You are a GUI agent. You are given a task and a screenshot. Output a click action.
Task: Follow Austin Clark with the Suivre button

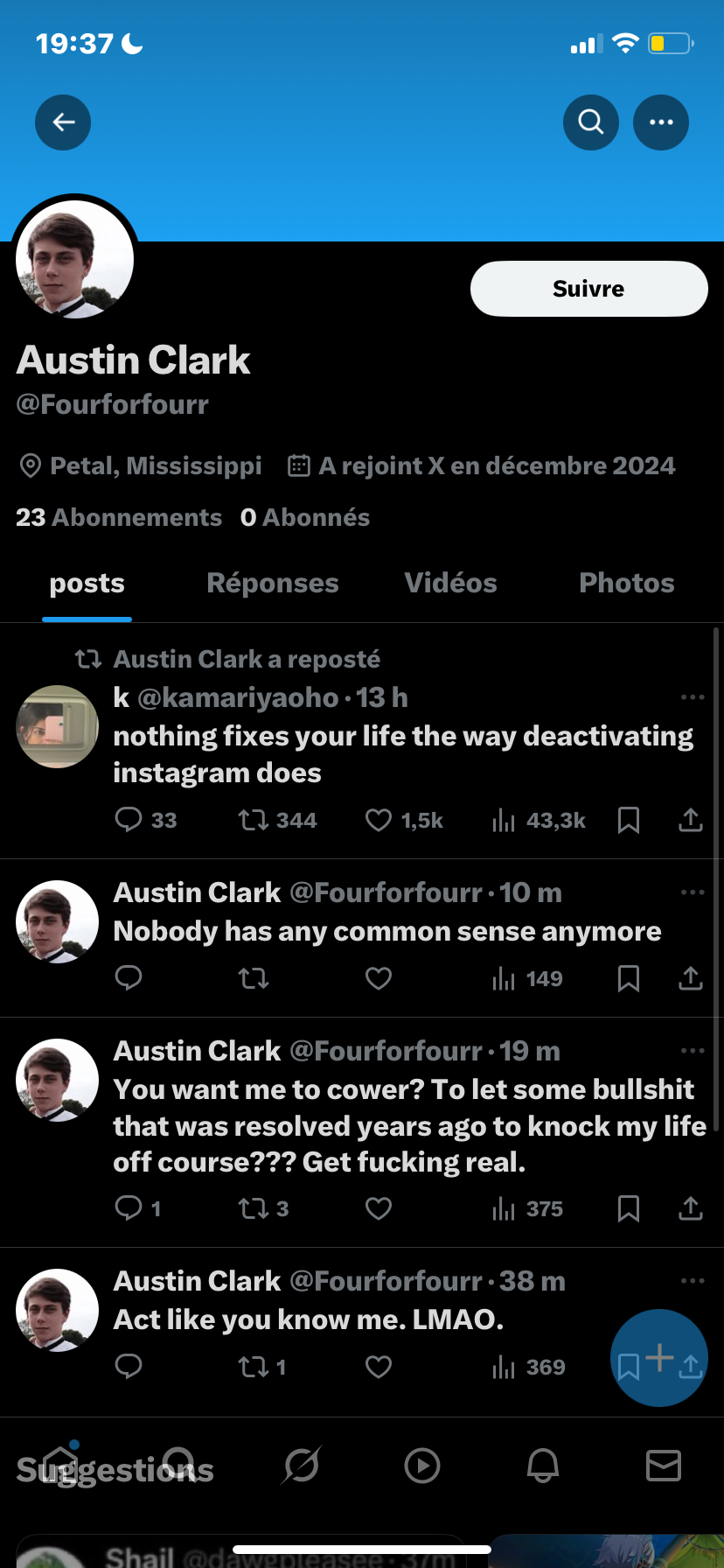588,289
